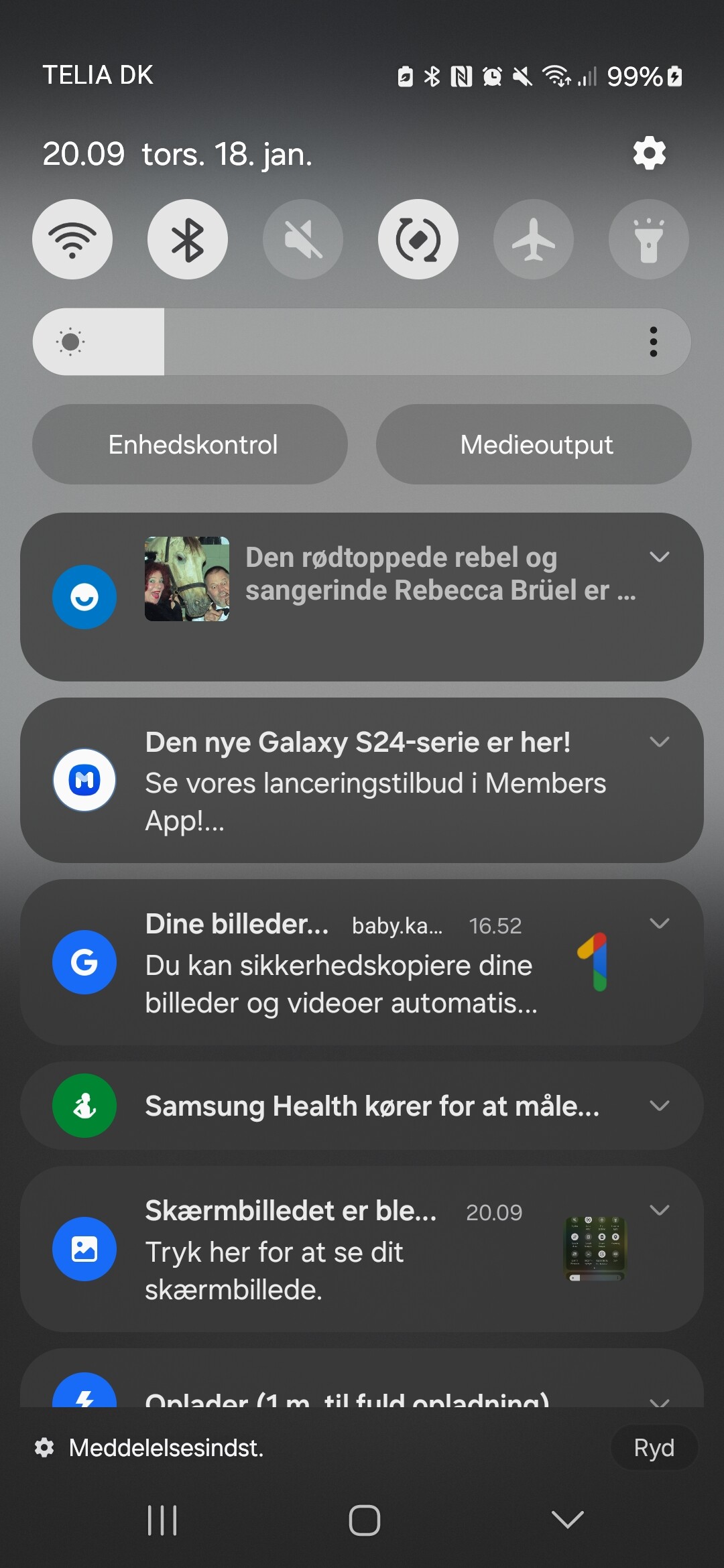
Task: Expand the Samsung Health notification
Action: [x=660, y=1106]
